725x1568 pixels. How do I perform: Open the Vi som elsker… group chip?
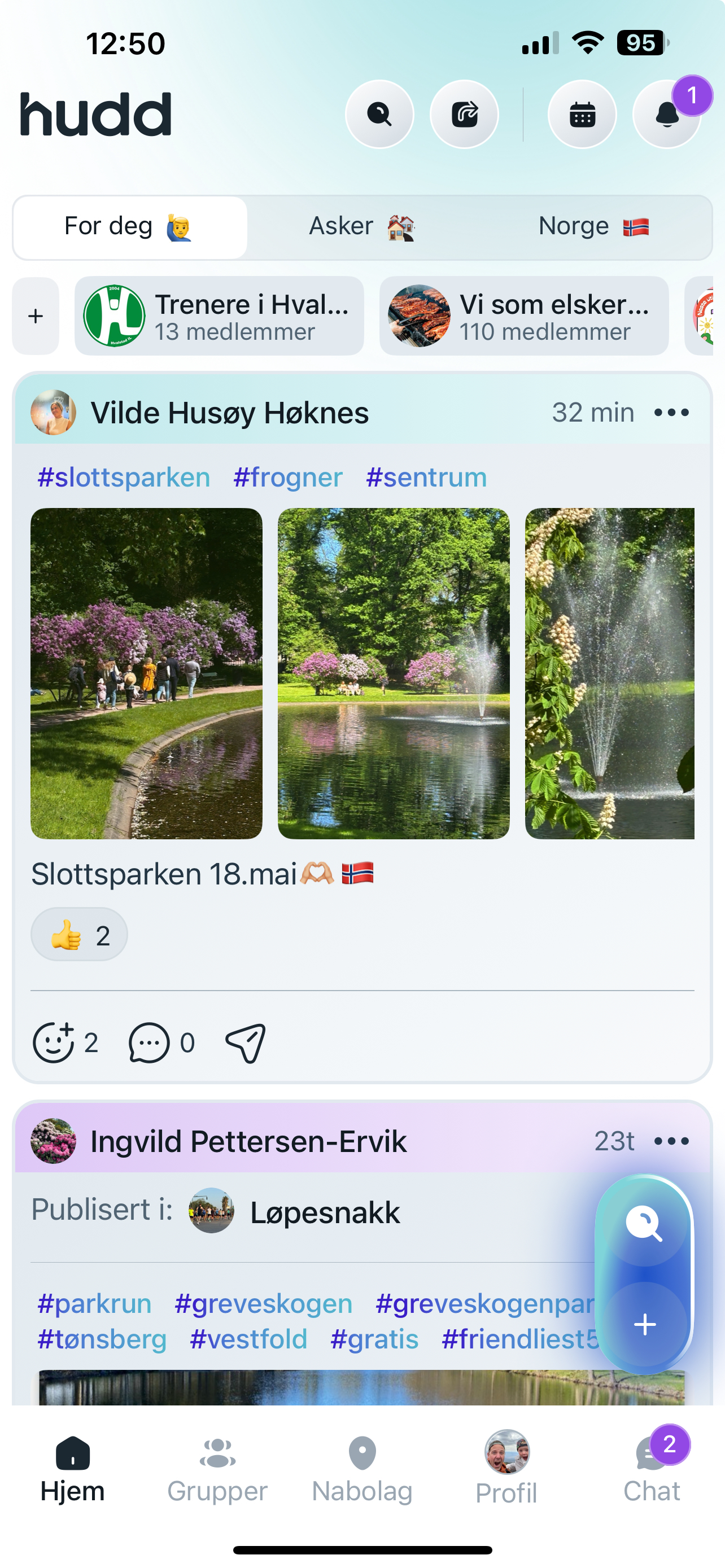(x=523, y=317)
